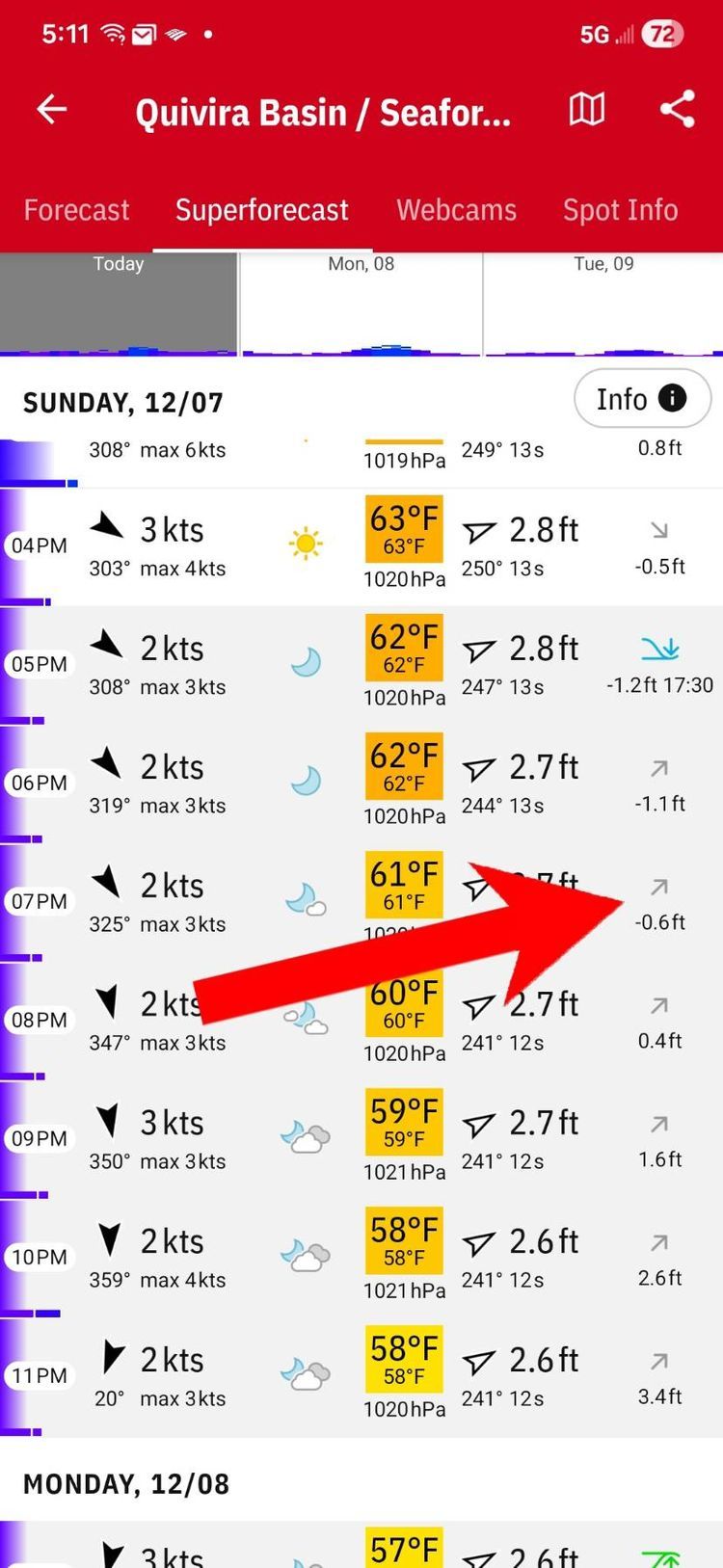Switch to the Forecast tab
The image size is (723, 1568).
tap(76, 210)
